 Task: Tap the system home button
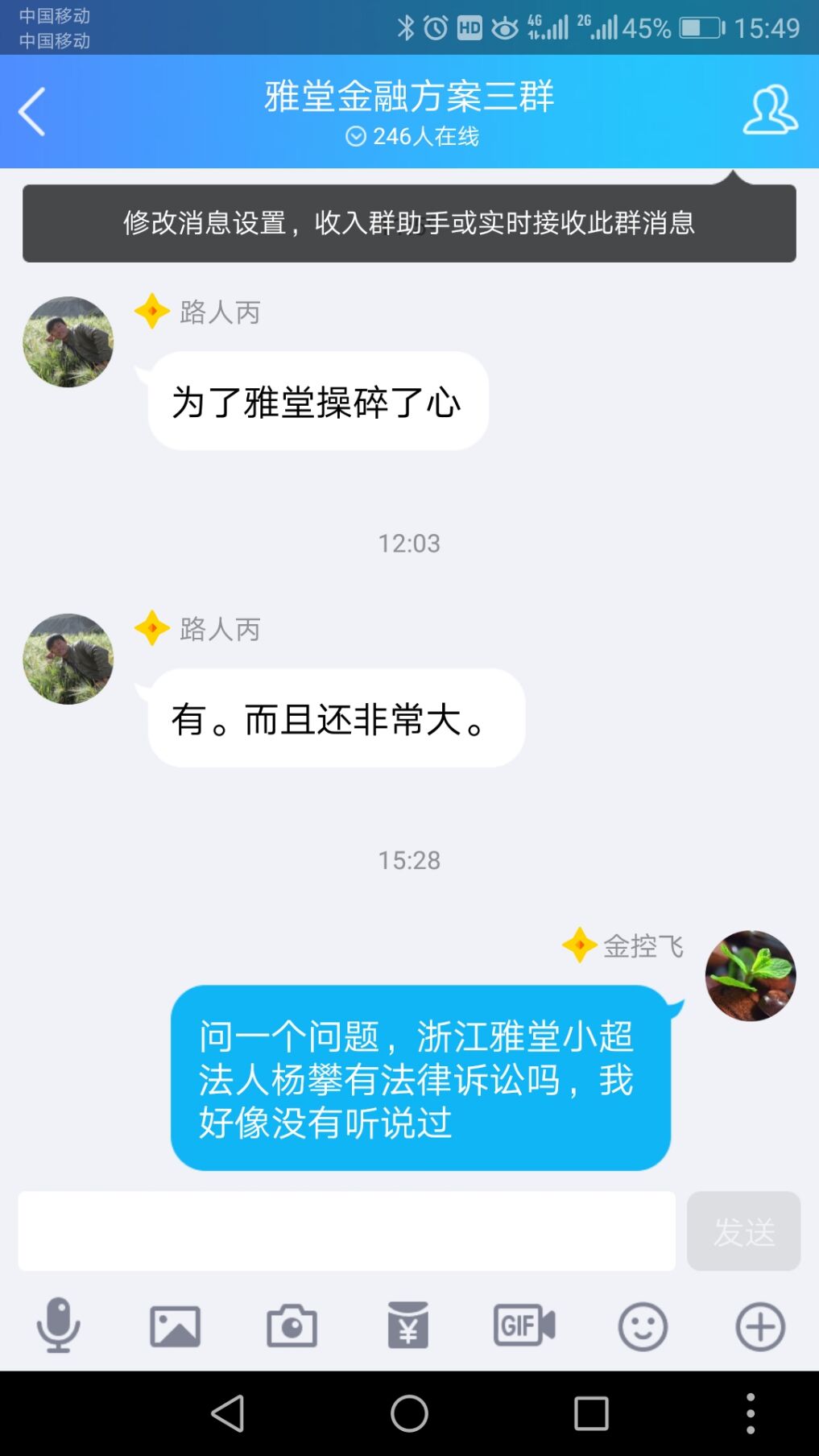pyautogui.click(x=409, y=1413)
